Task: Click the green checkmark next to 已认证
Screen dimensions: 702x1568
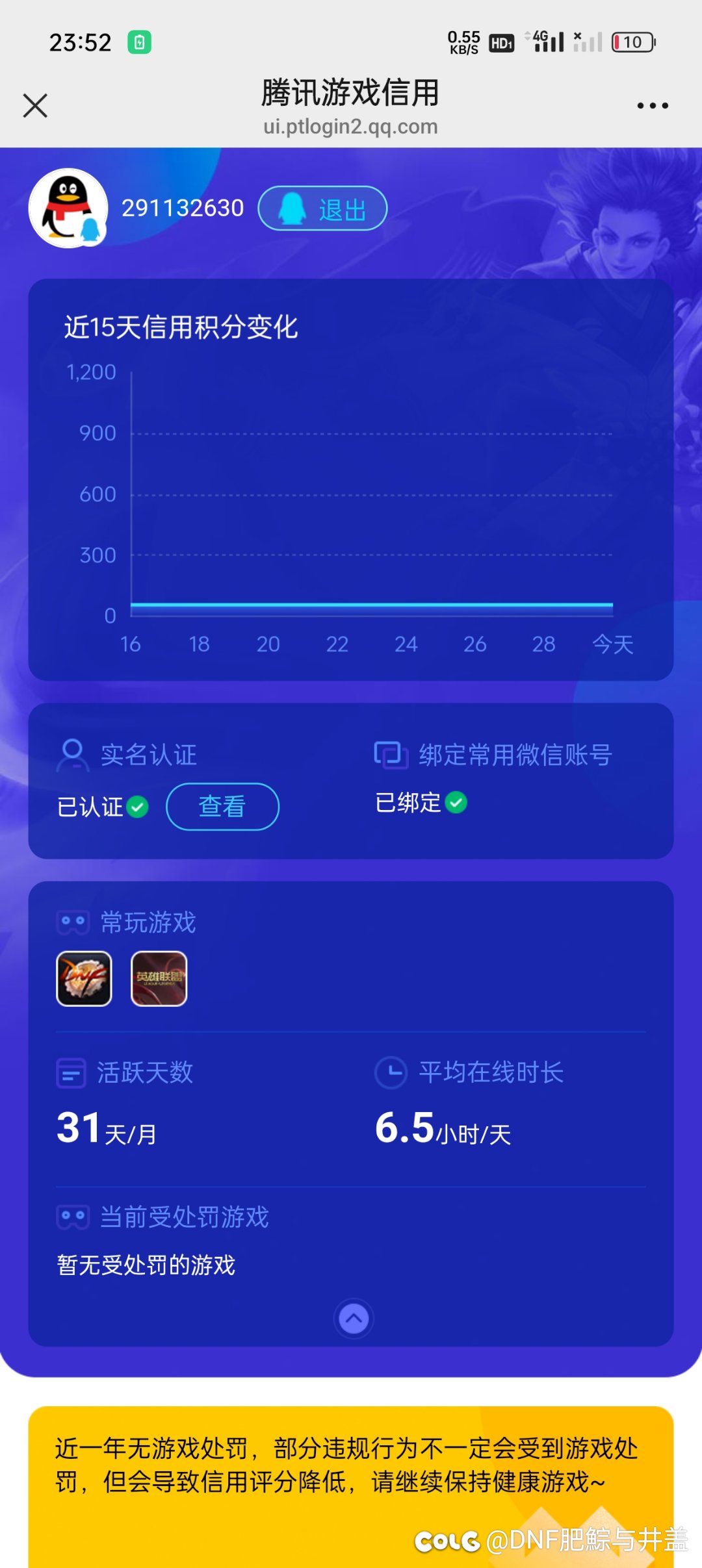Action: pyautogui.click(x=136, y=807)
